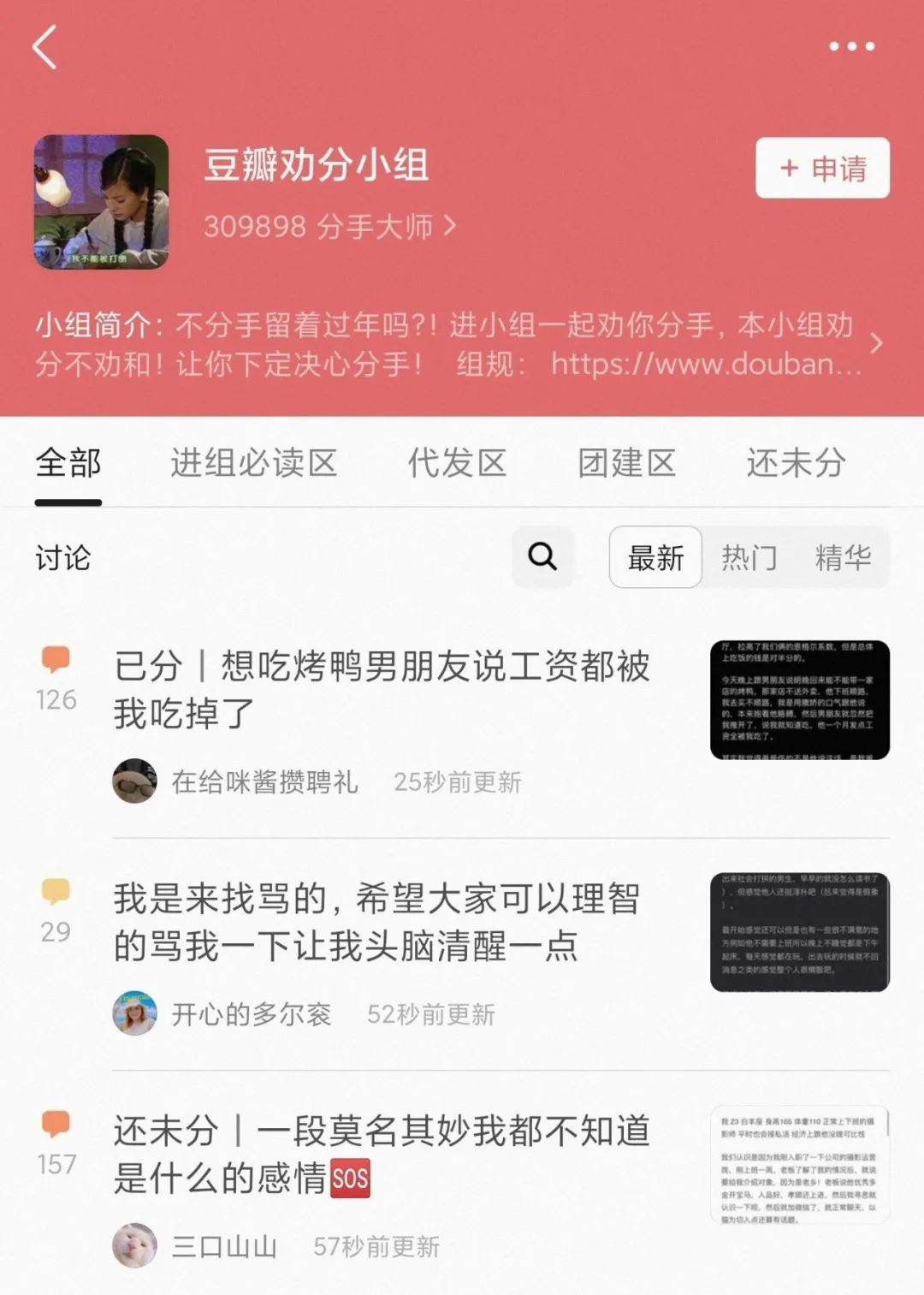Open the 309898 分手大师 members list
Viewport: 924px width, 1295px height.
coord(329,227)
